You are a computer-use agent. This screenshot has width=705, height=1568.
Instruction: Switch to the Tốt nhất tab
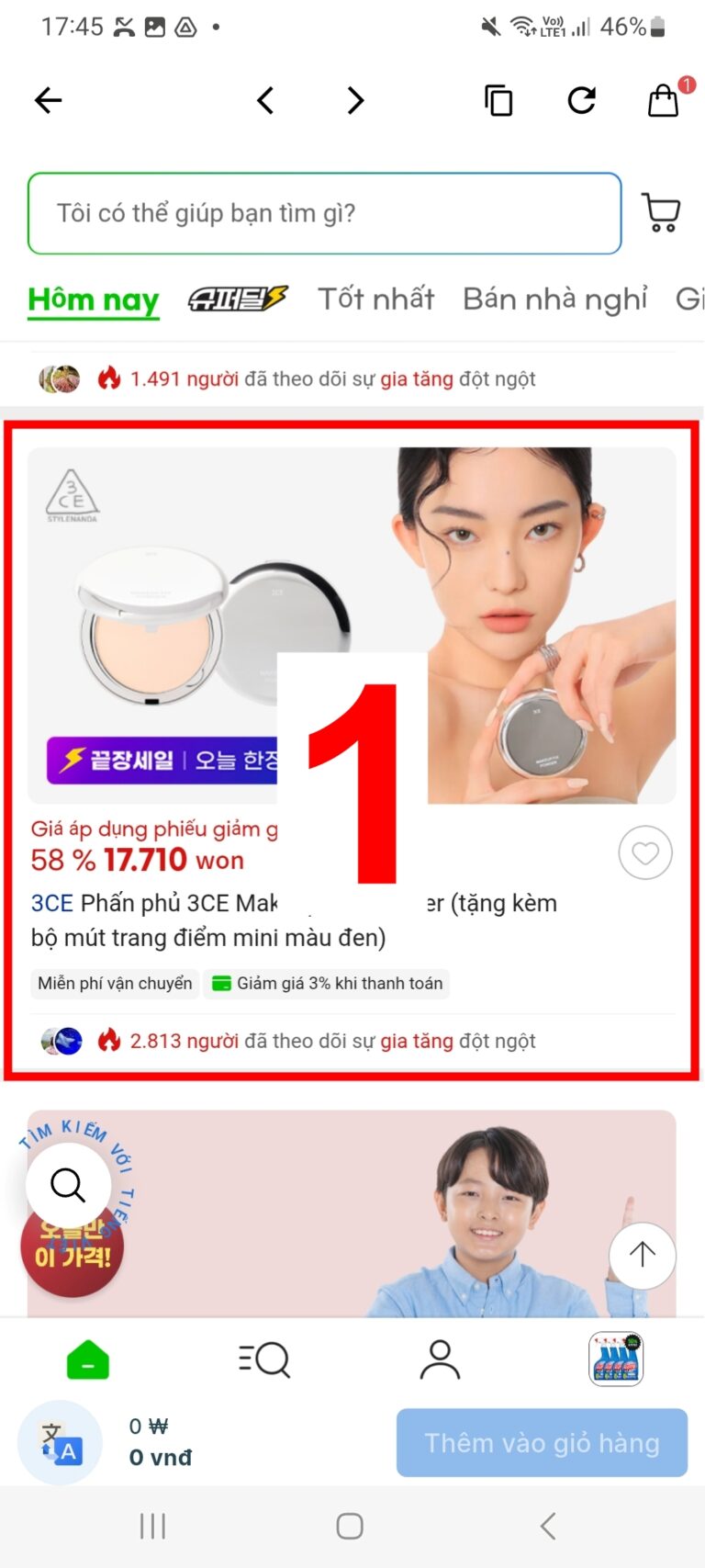pos(375,299)
